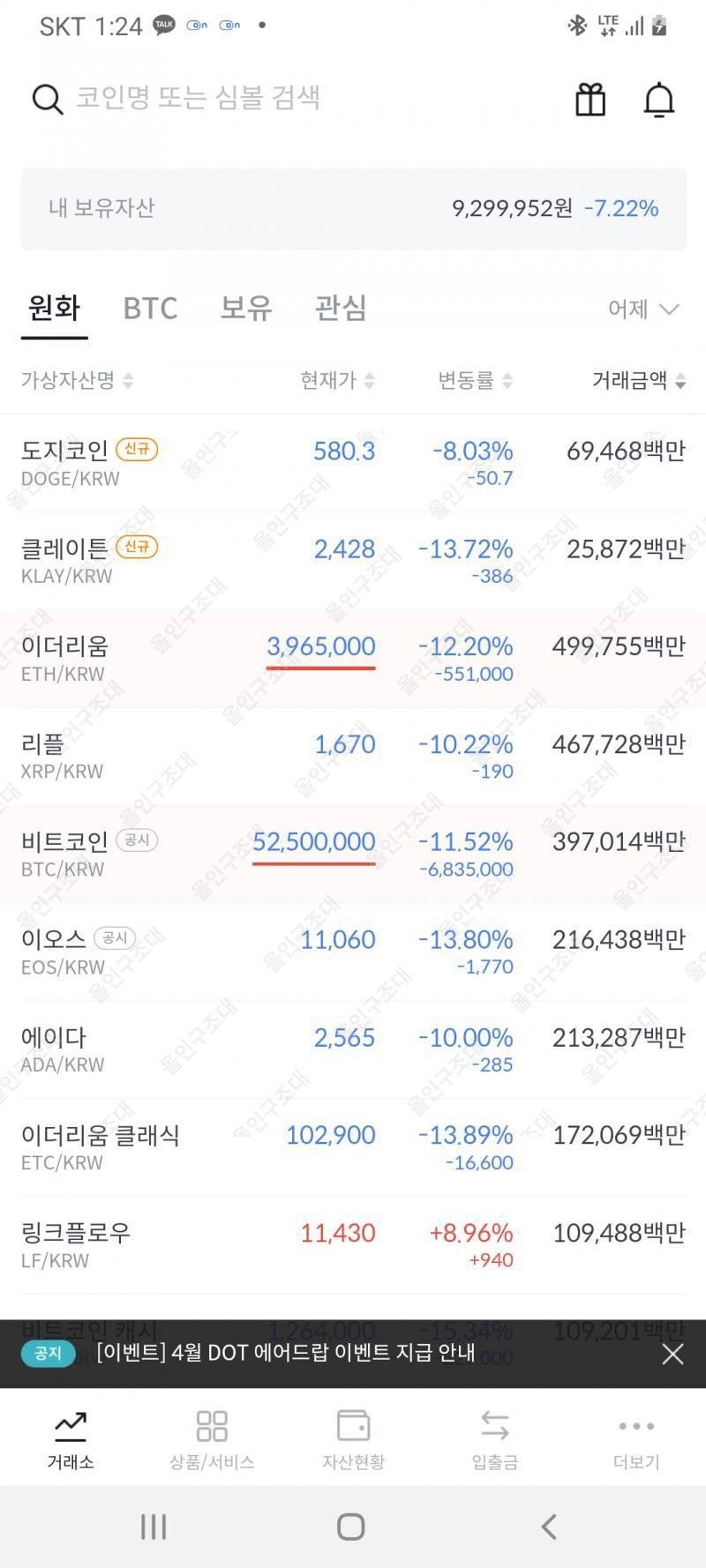Viewport: 706px width, 1568px height.
Task: Open the notifications bell
Action: click(659, 99)
